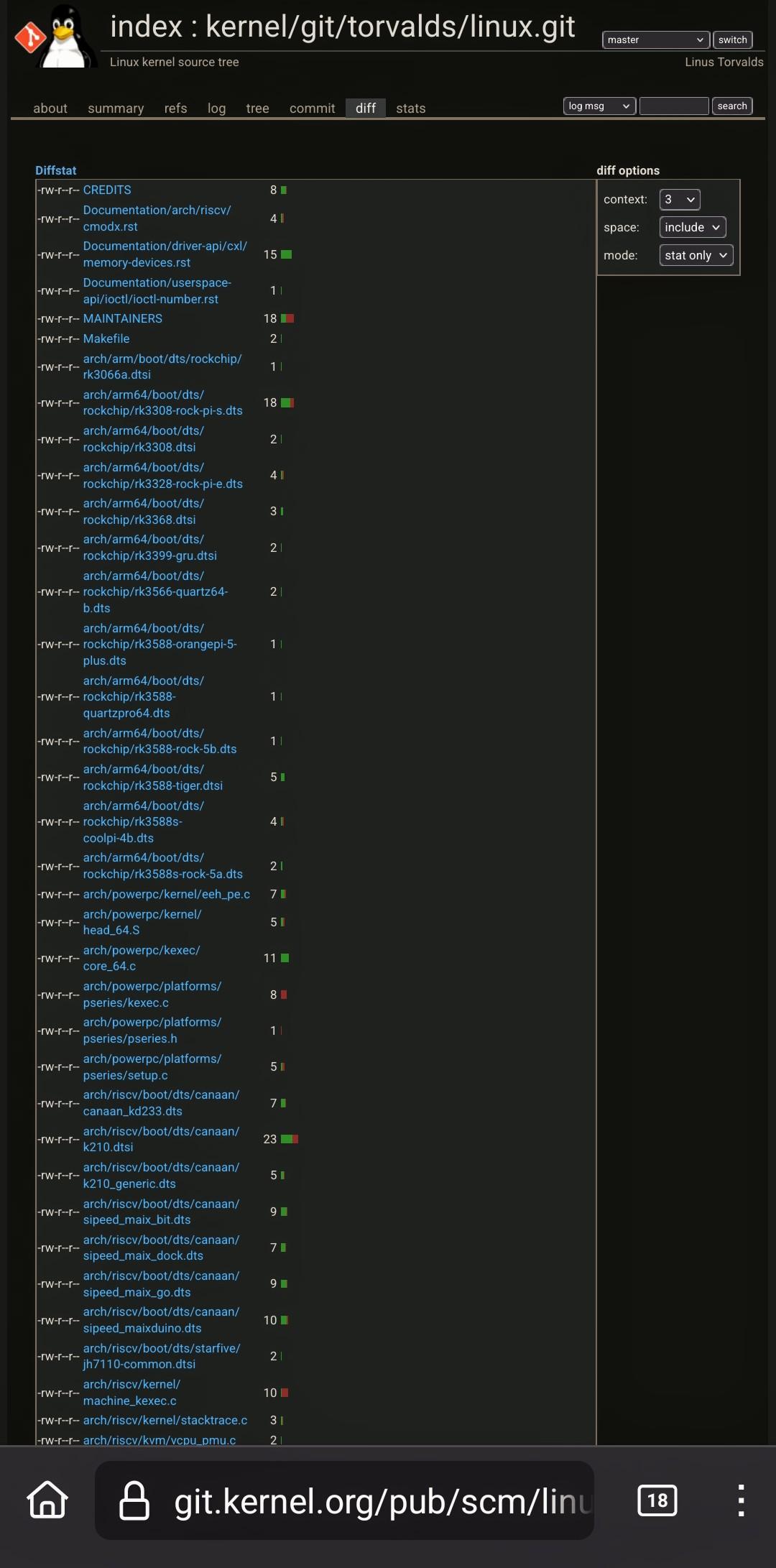Image resolution: width=776 pixels, height=1568 pixels.
Task: Tap the search button
Action: 732,106
